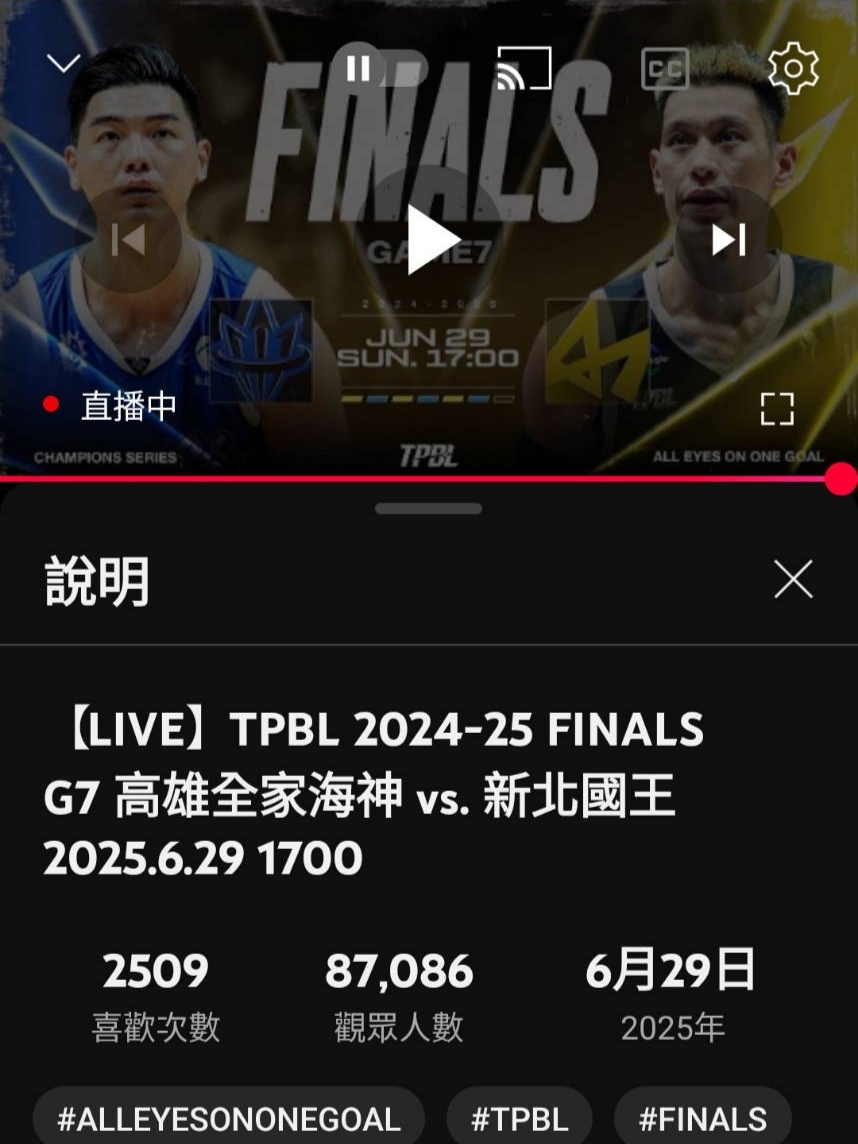Skip to the previous video
858x1144 pixels.
click(x=129, y=240)
